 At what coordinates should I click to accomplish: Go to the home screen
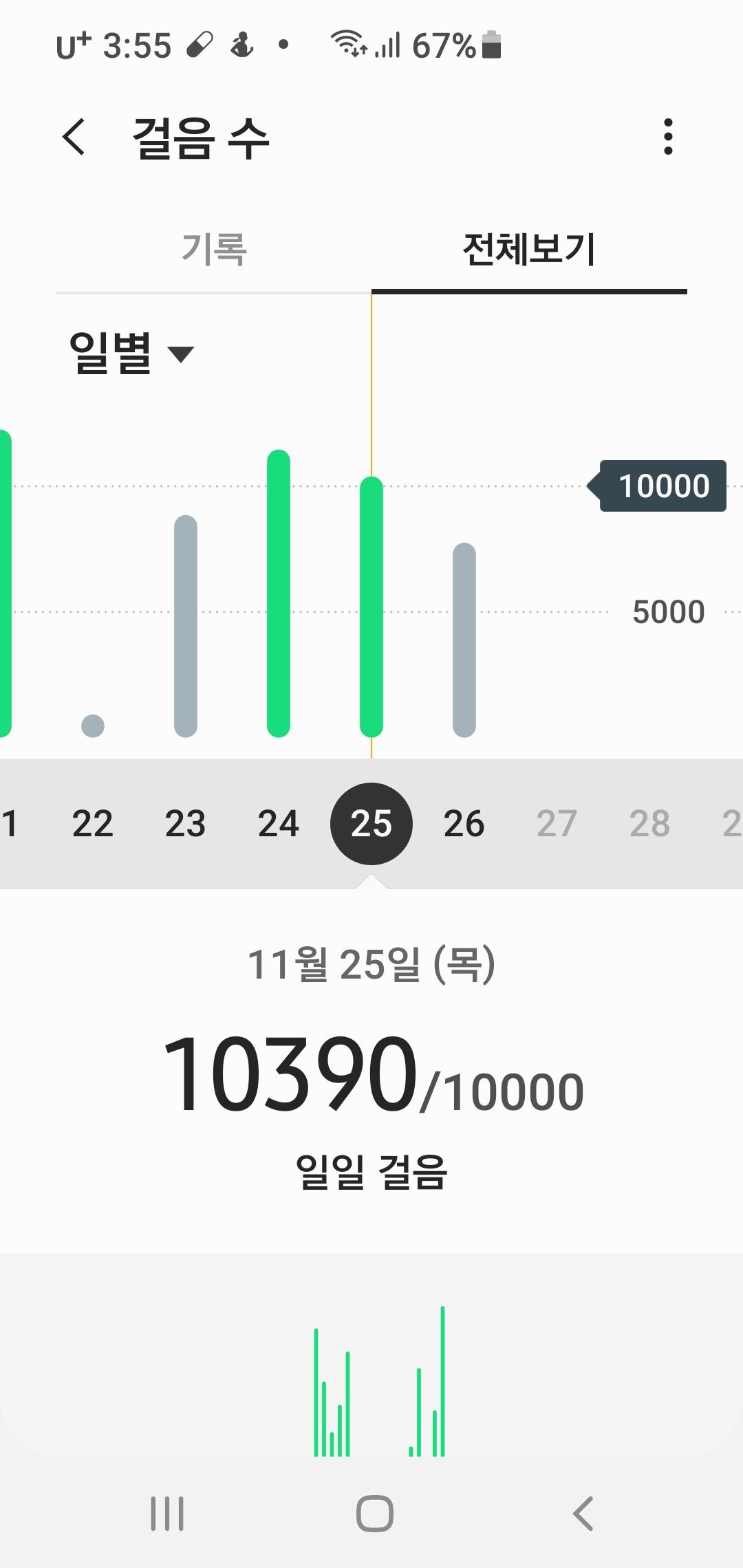tap(375, 1514)
